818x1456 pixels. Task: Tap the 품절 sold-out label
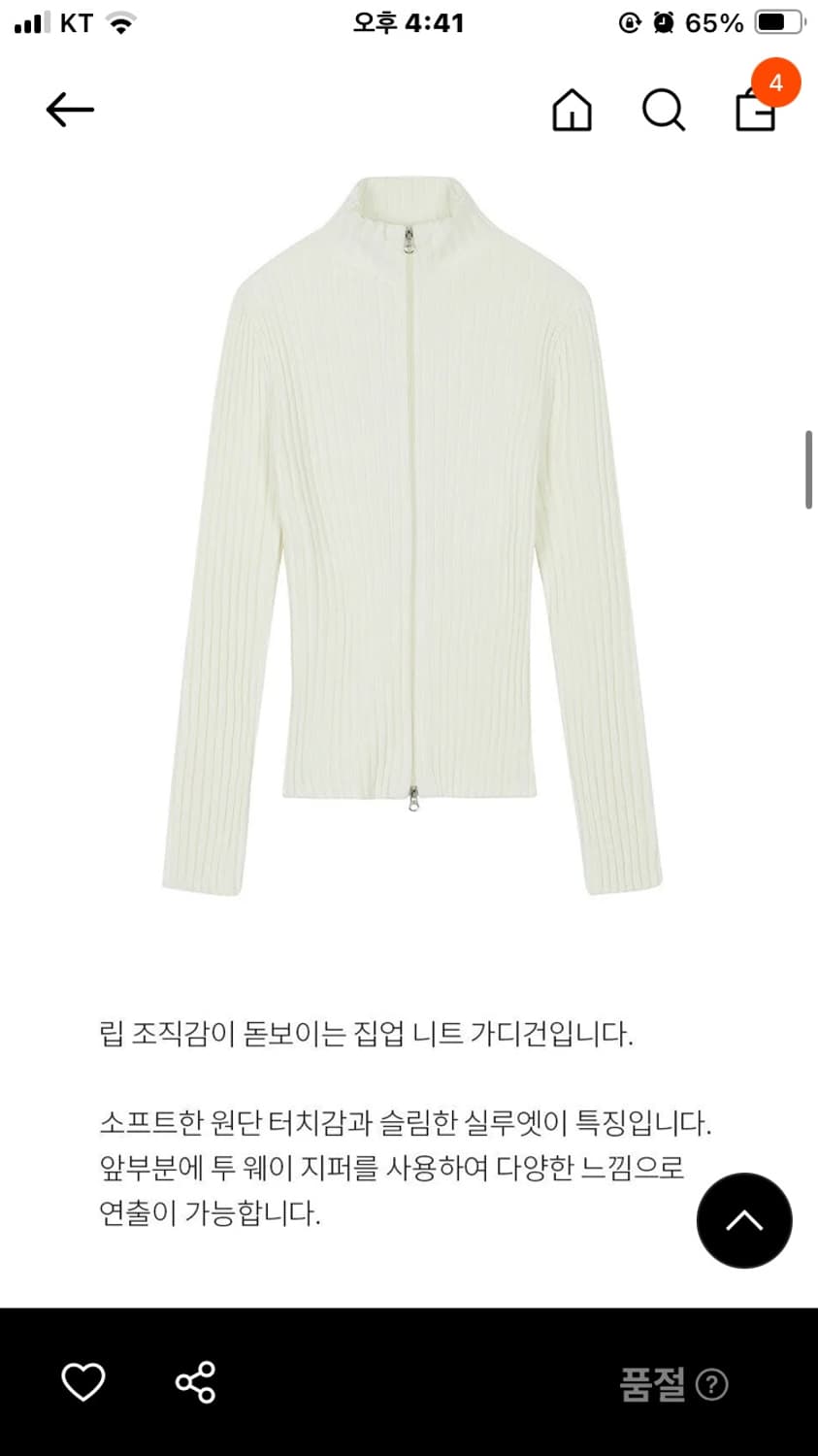coord(654,1384)
